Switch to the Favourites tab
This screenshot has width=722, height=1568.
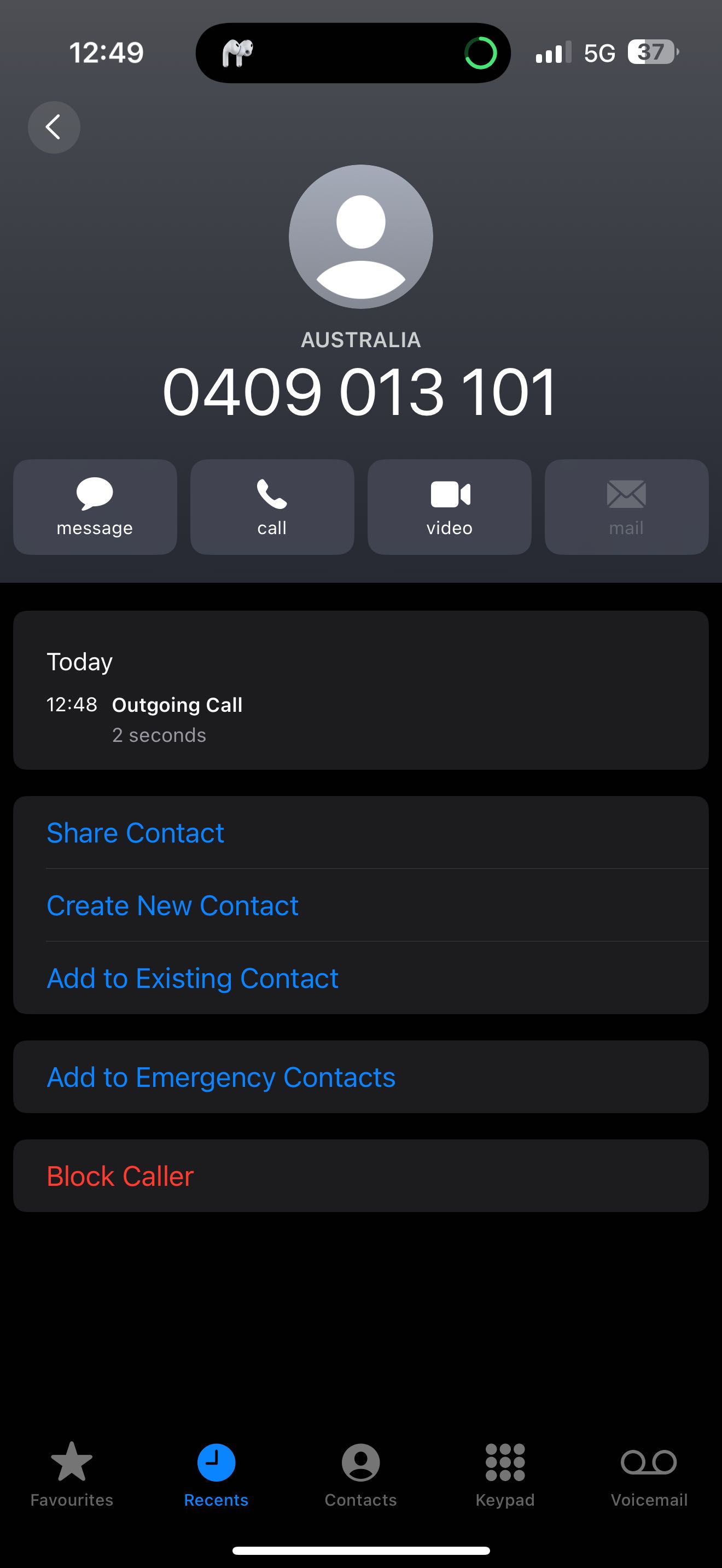[x=72, y=1473]
